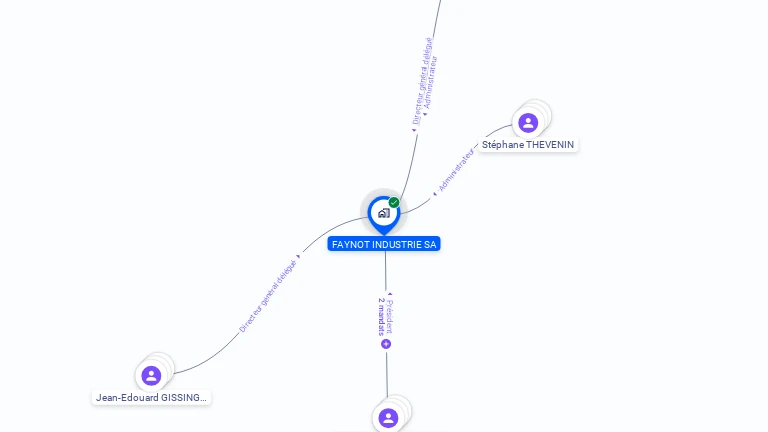Viewport: 768px width, 432px height.
Task: Open the Stéphane THEVENIN person node
Action: coord(528,123)
